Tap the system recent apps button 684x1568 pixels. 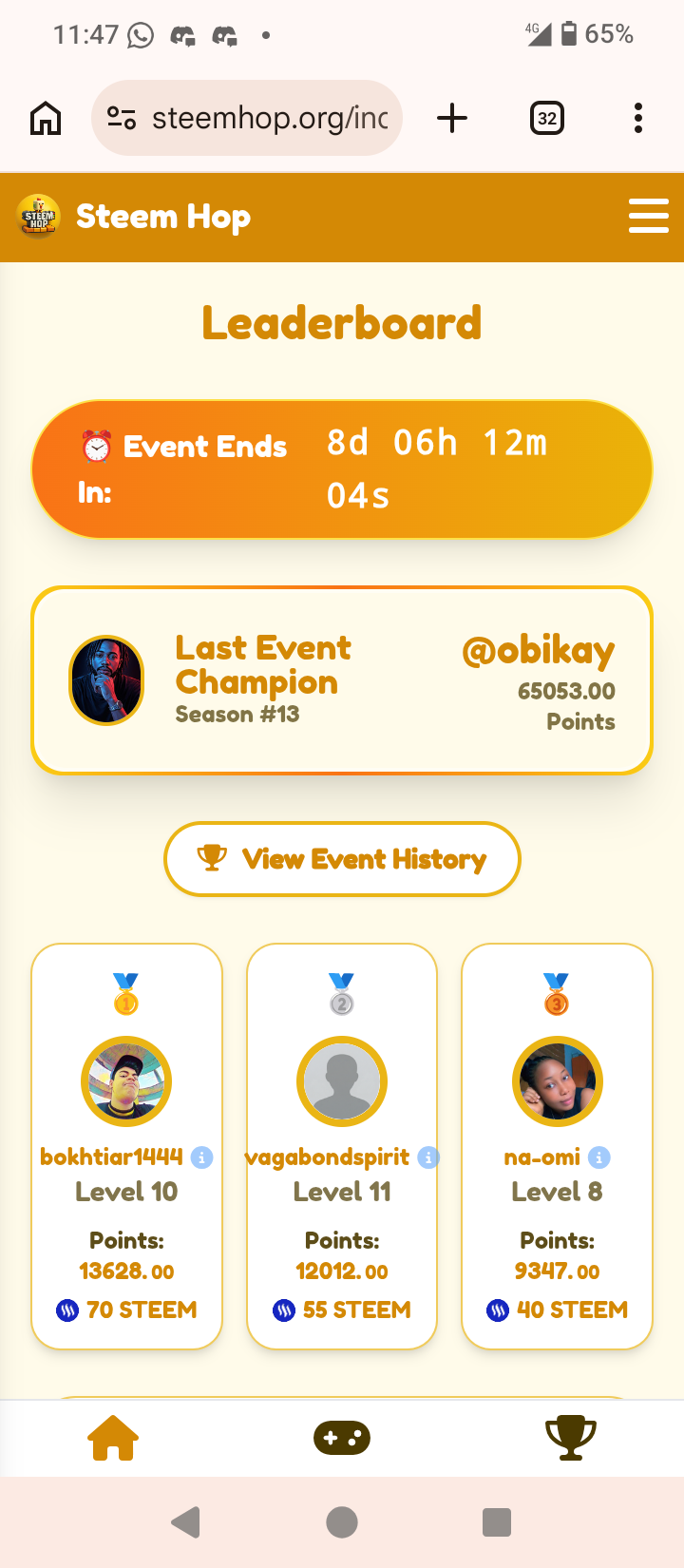point(497,1521)
